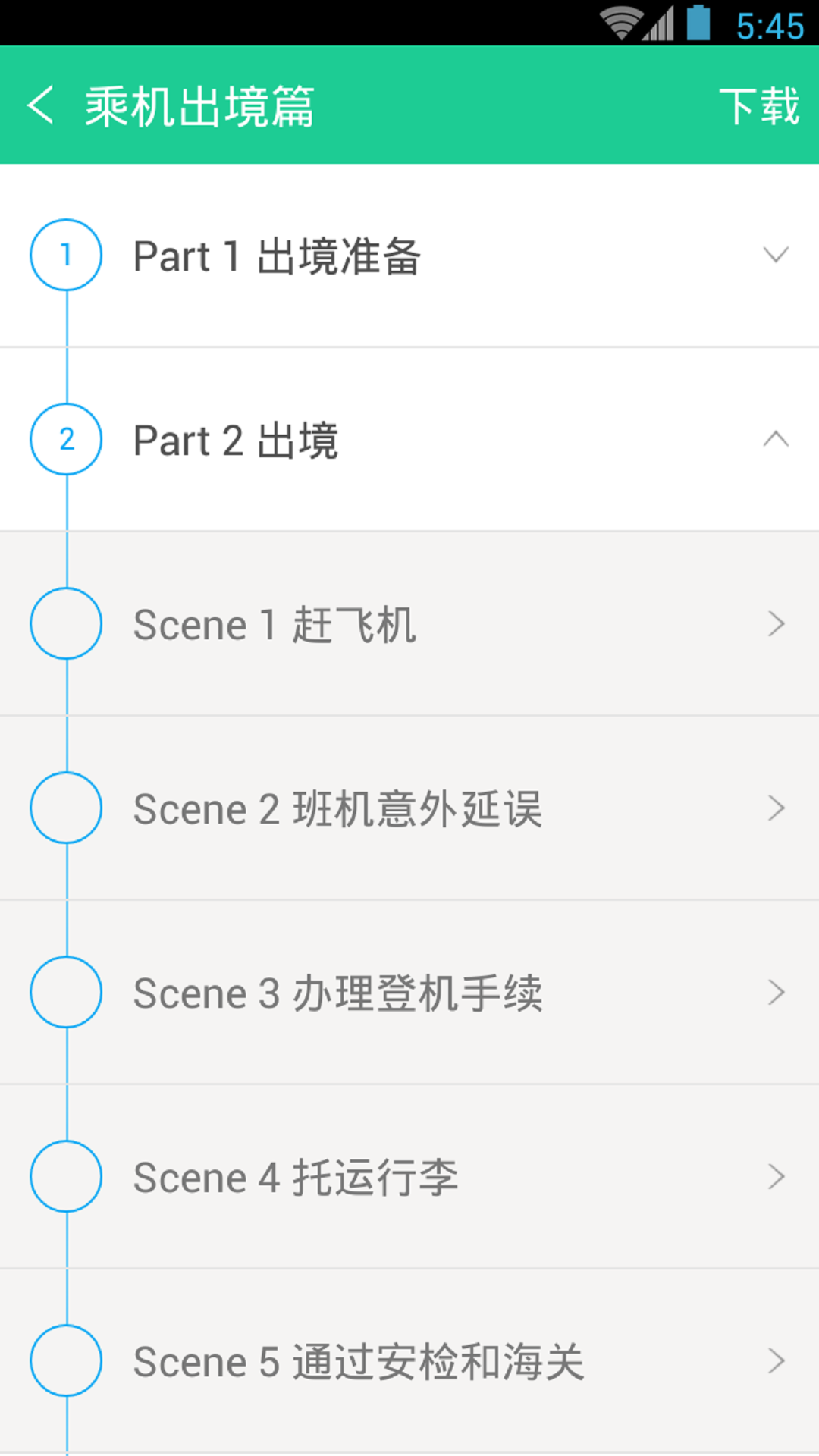Tap the back arrow icon

pos(41,106)
